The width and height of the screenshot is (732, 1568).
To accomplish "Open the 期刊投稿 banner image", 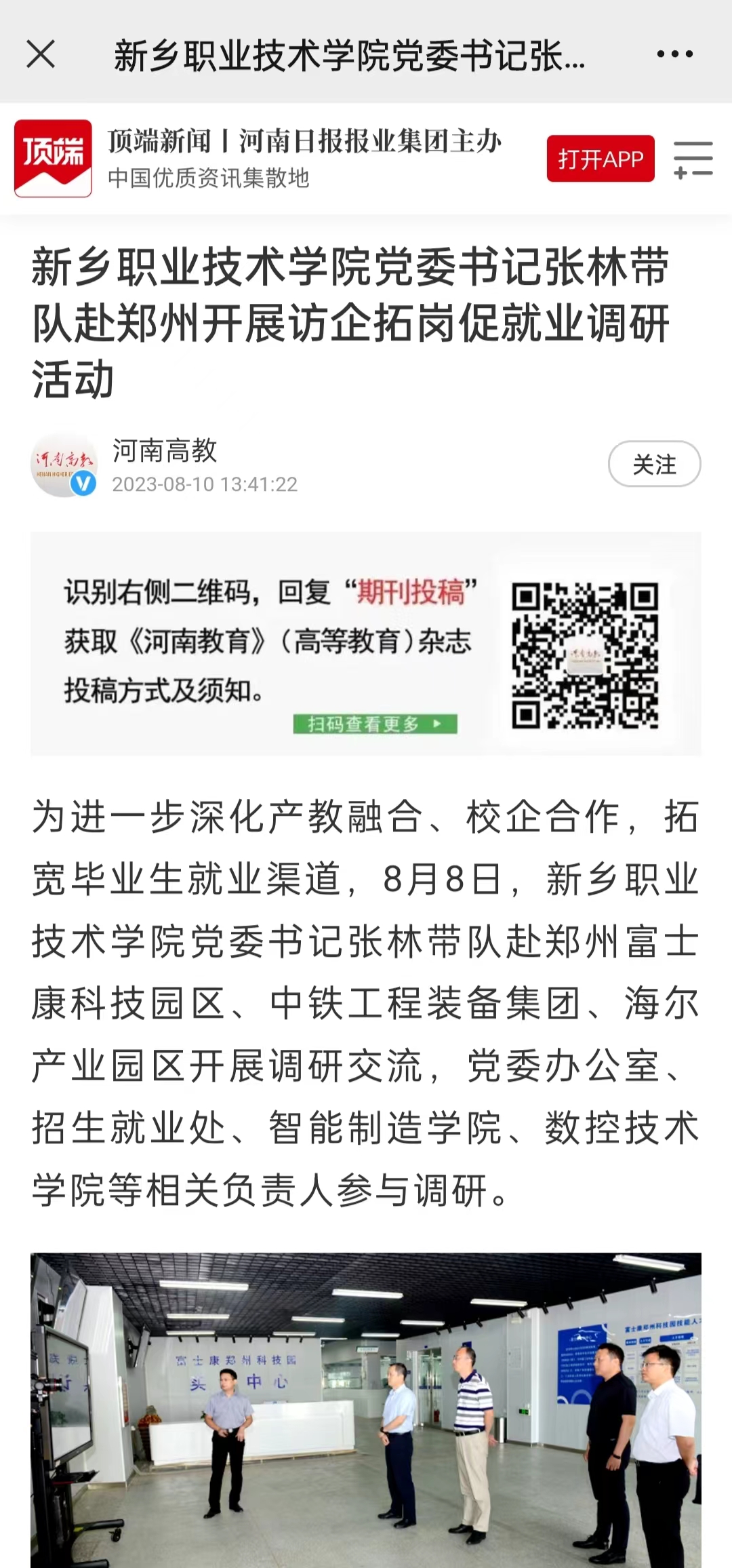I will coord(366,643).
